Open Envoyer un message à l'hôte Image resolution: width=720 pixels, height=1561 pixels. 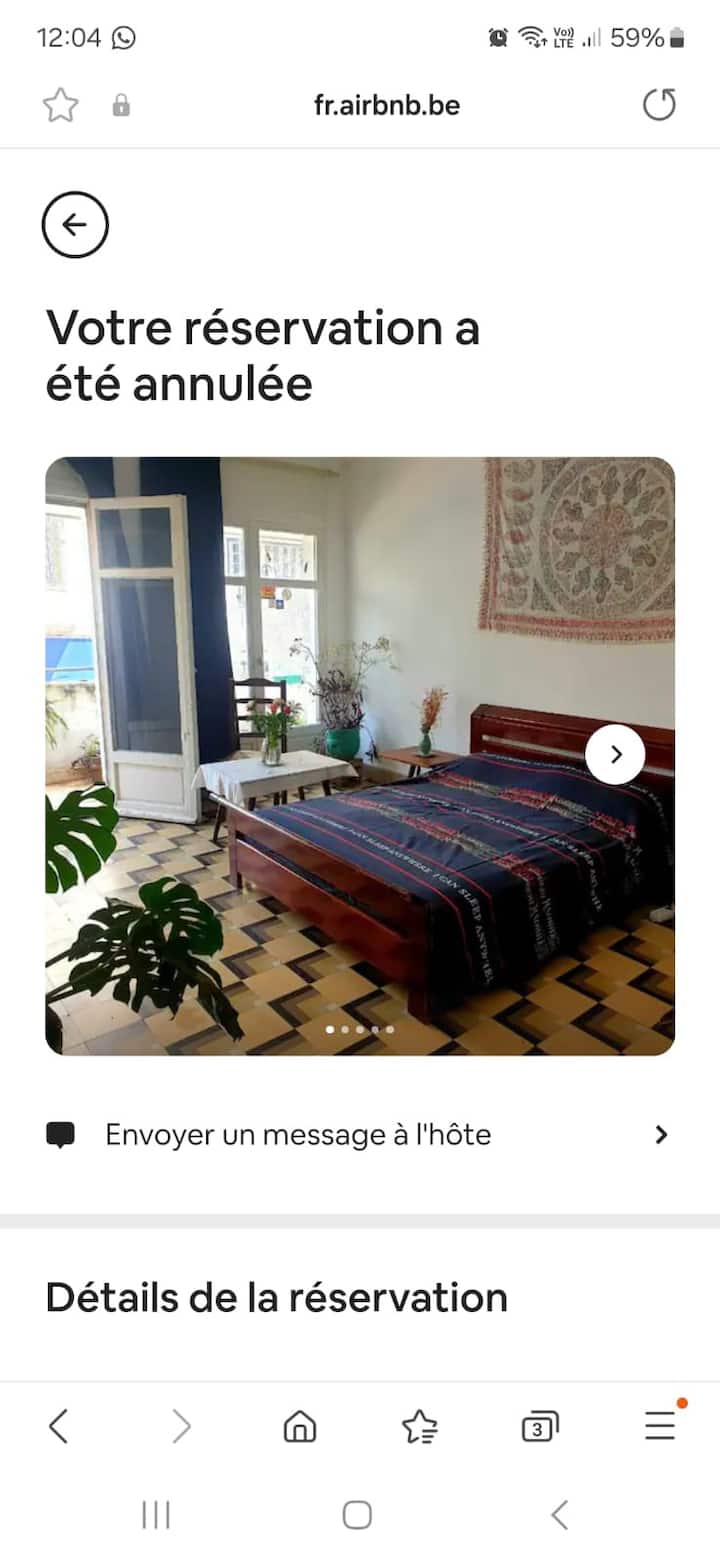360,1135
